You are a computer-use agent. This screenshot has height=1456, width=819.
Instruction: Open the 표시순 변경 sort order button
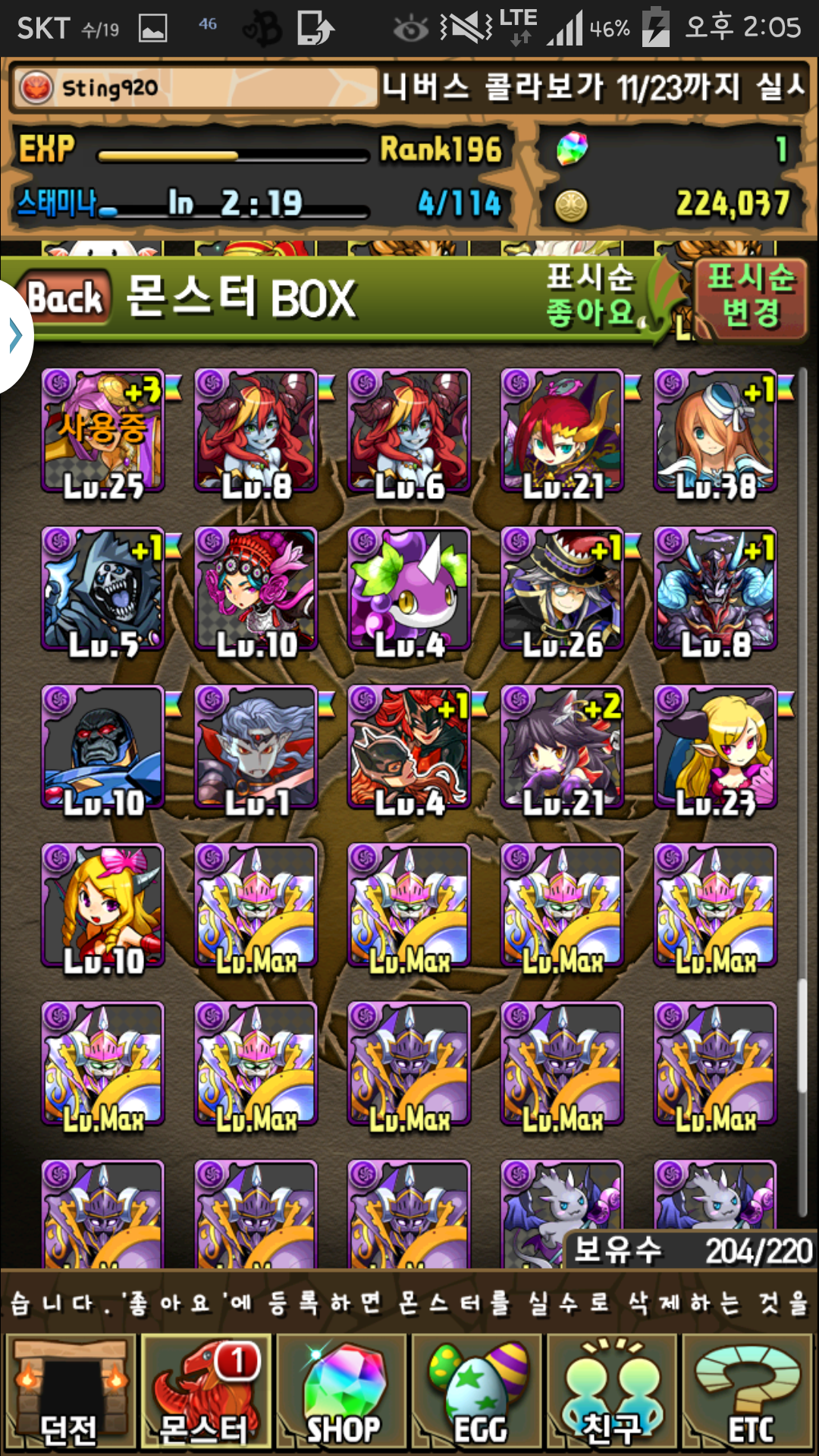click(x=751, y=296)
